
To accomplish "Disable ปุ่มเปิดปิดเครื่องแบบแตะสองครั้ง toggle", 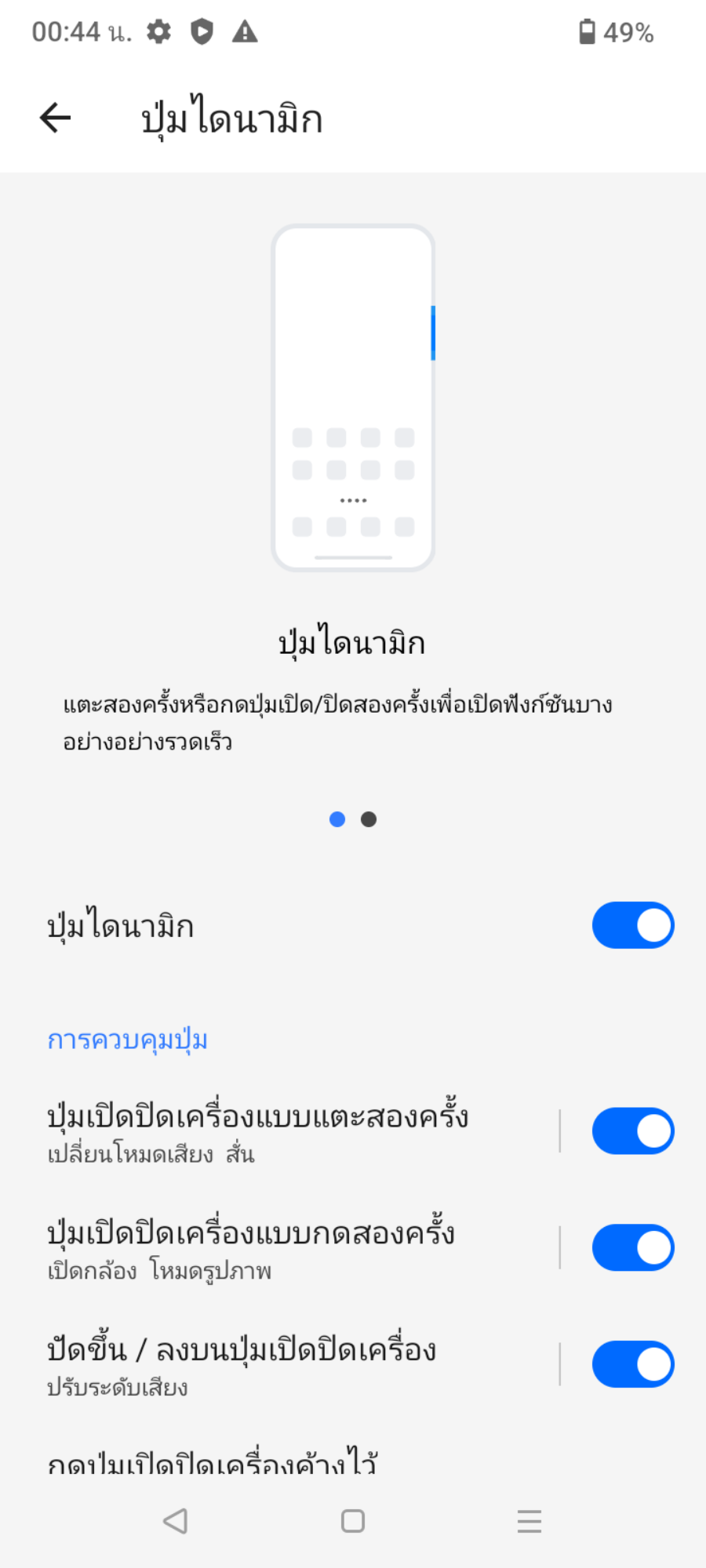I will click(x=632, y=1131).
